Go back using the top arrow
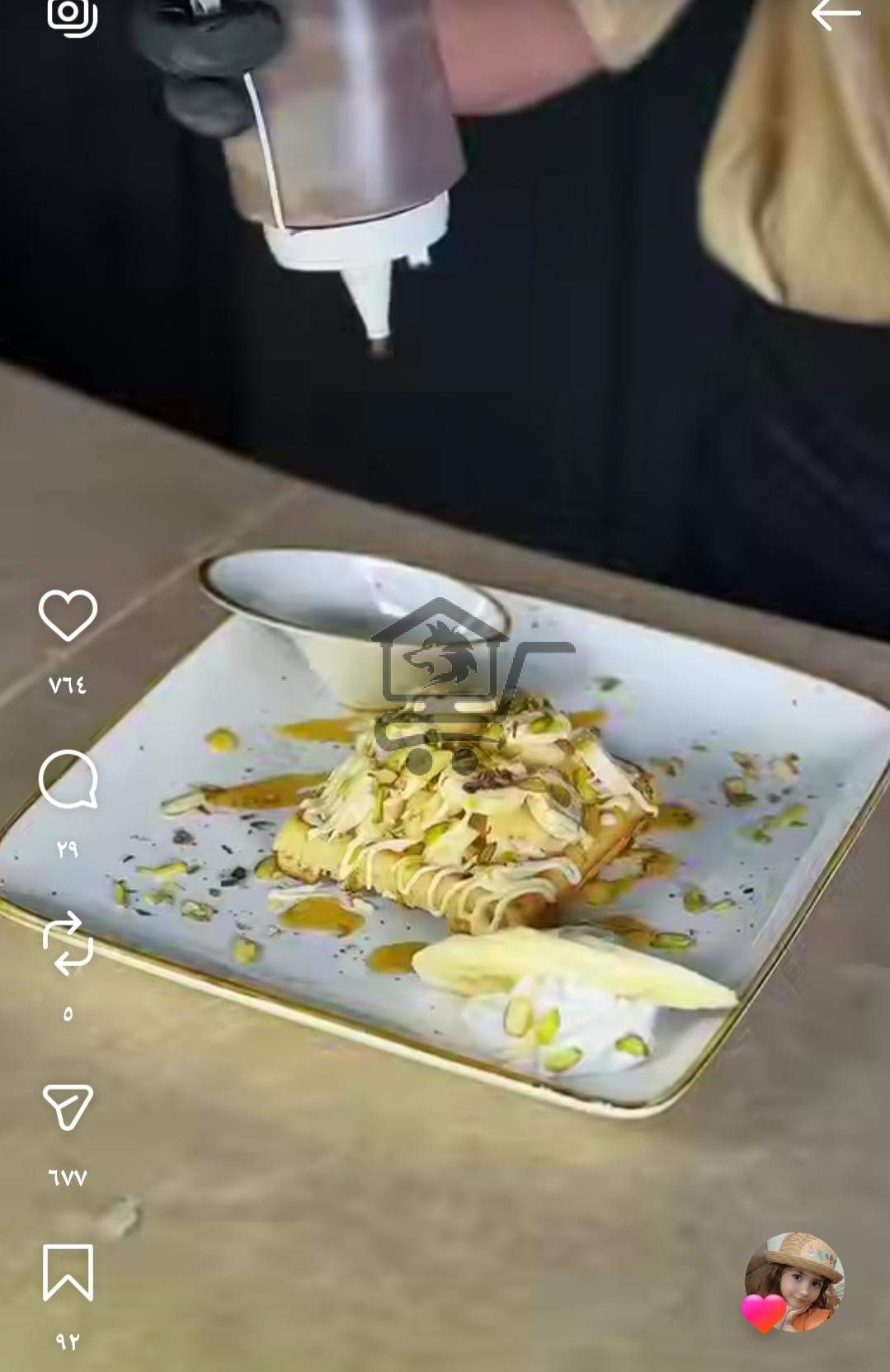The image size is (890, 1372). point(836,14)
